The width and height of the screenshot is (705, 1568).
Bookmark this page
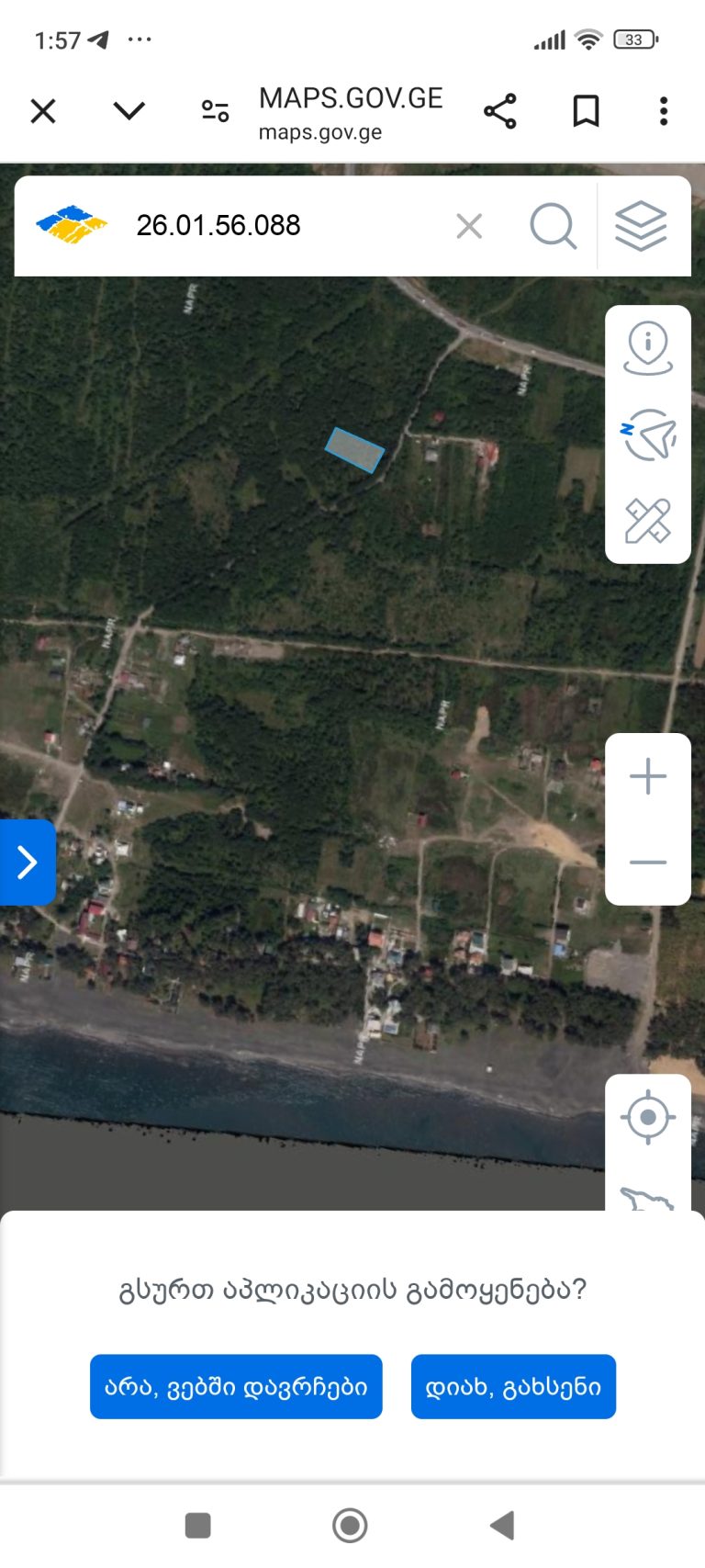(x=586, y=112)
